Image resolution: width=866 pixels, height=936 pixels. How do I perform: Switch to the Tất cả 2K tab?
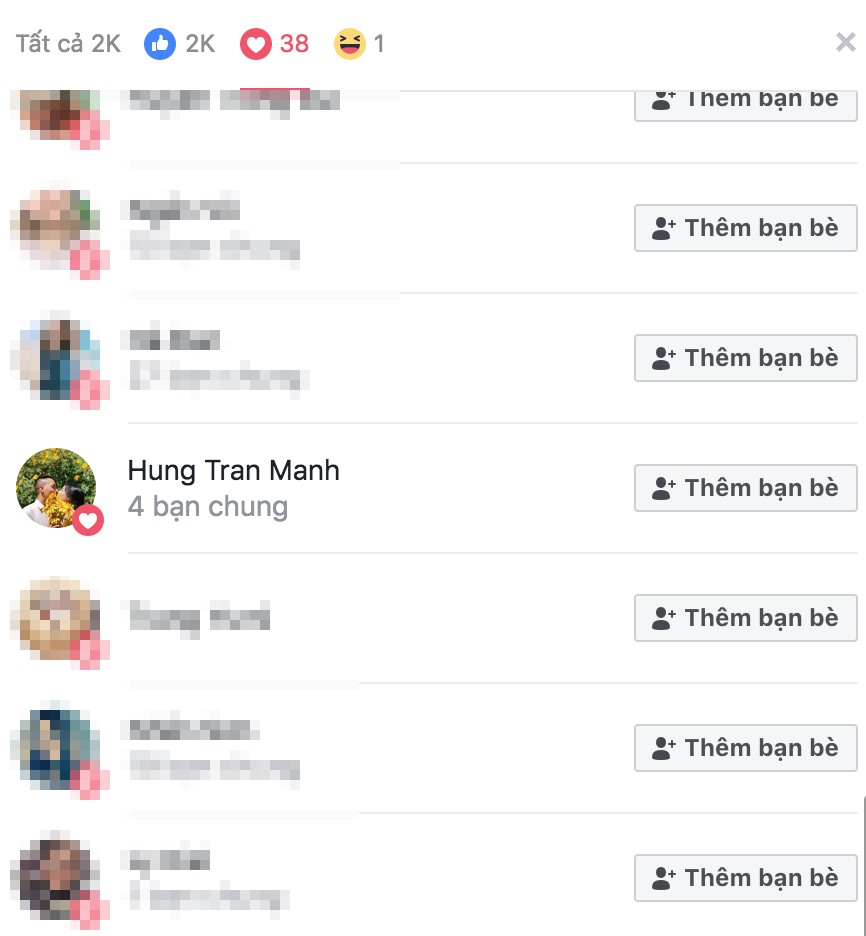(x=67, y=44)
